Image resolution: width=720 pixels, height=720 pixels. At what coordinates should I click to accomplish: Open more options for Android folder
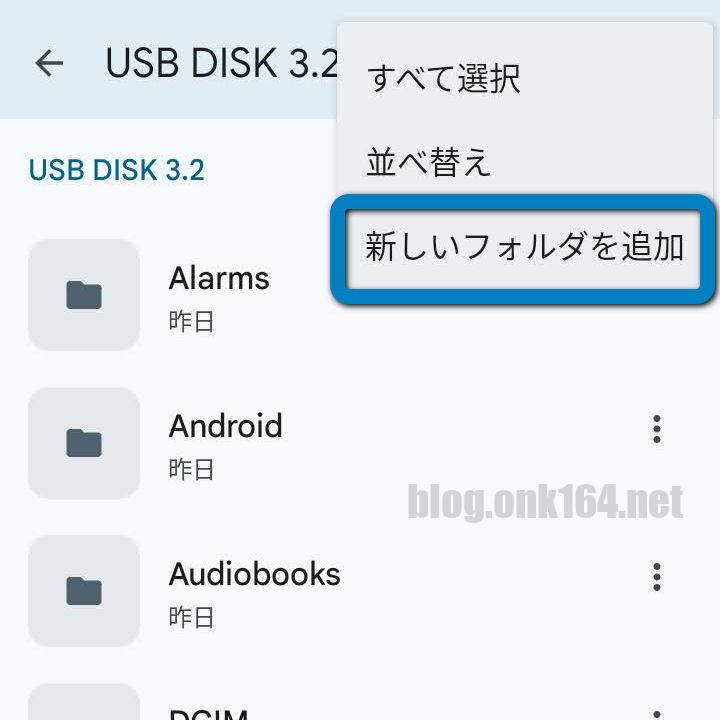click(657, 429)
